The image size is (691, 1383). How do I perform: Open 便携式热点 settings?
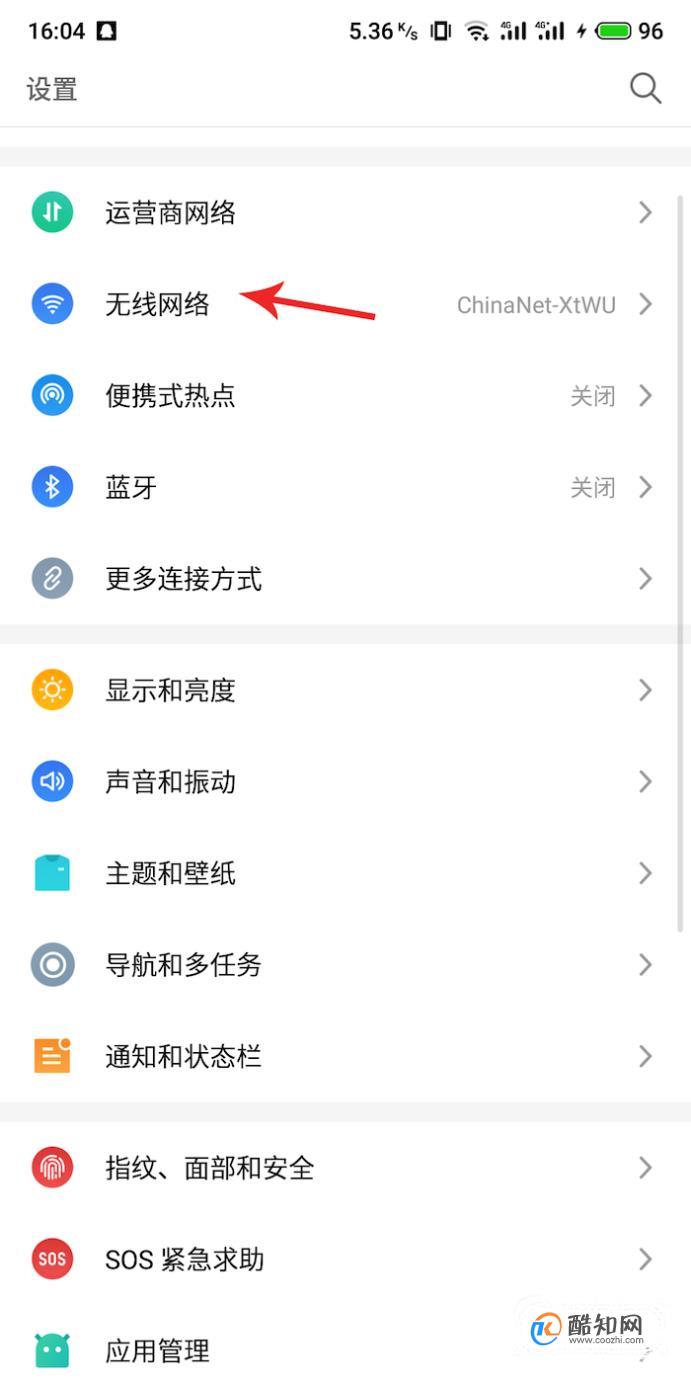pos(345,396)
